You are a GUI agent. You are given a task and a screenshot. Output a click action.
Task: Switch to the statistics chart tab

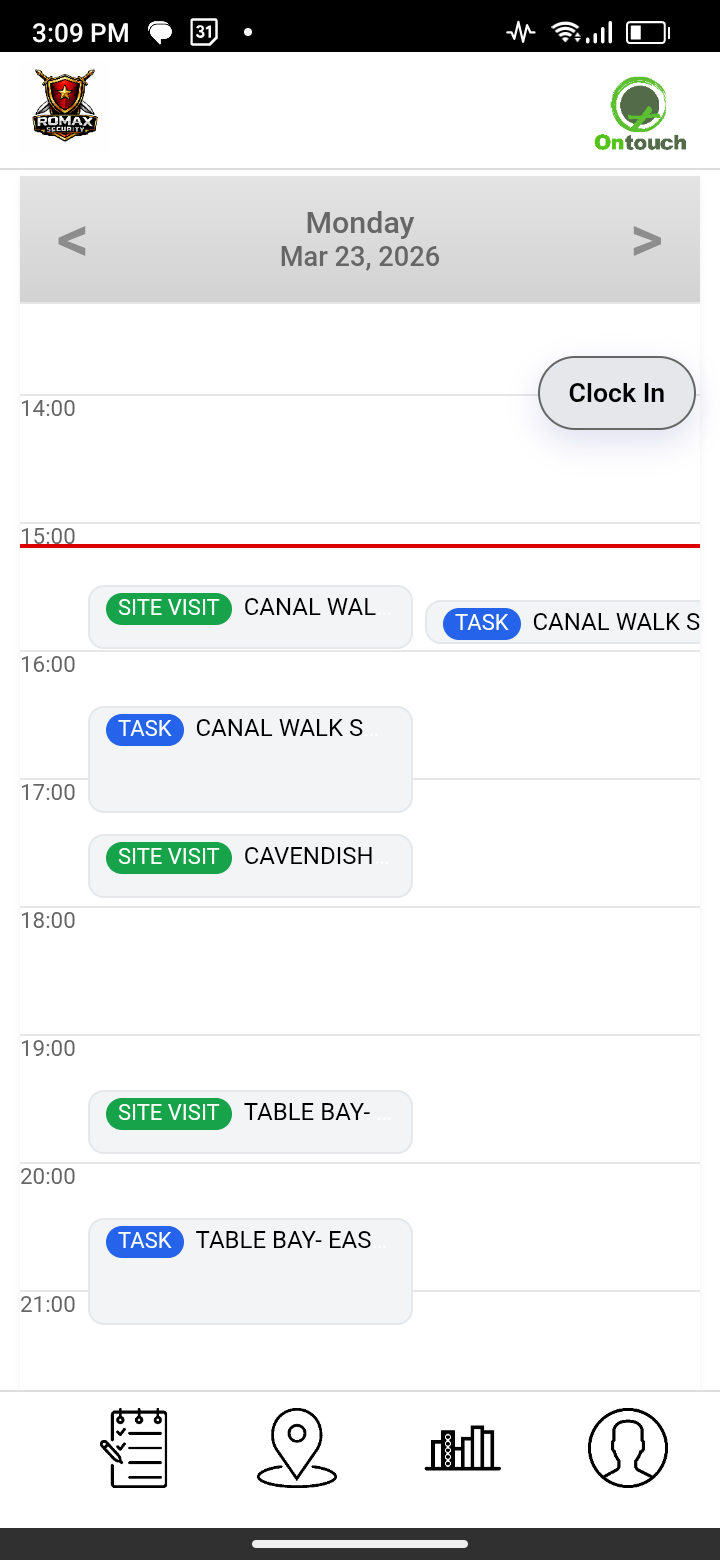(462, 1448)
